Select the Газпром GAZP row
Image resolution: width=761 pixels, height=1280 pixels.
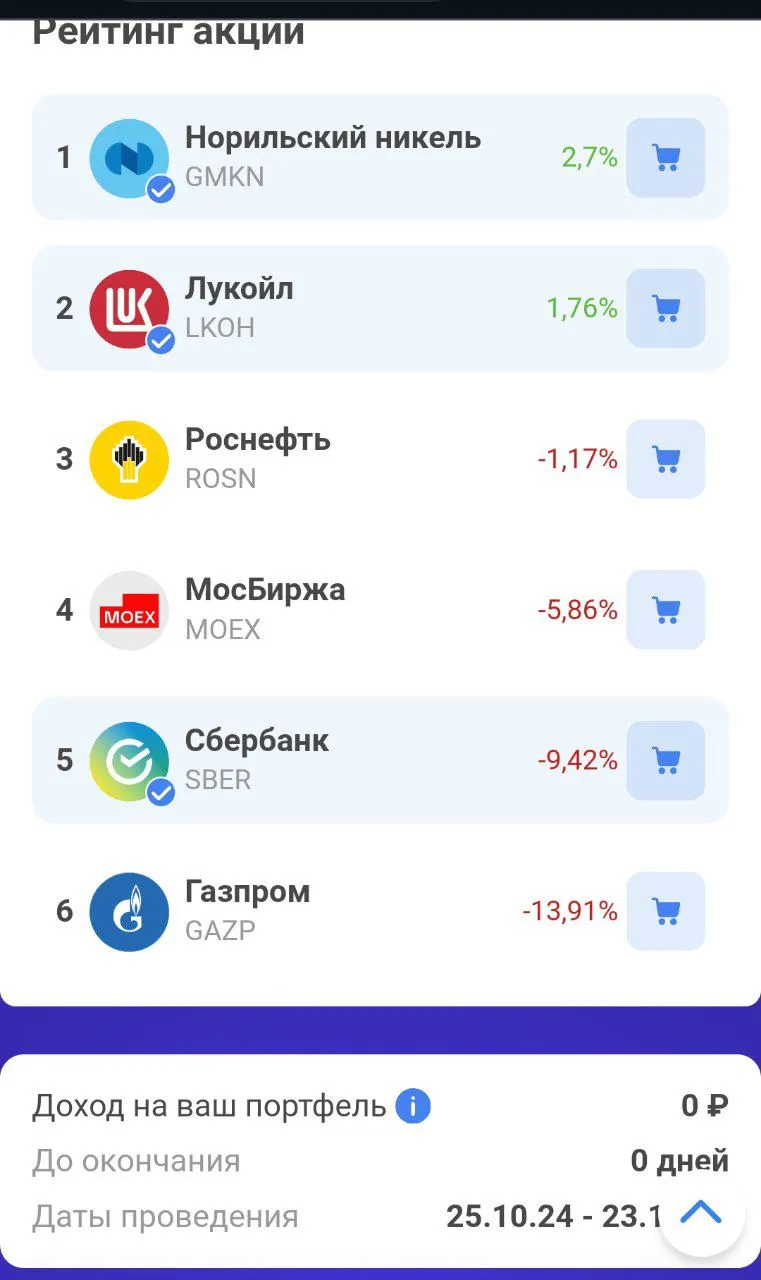[x=380, y=911]
